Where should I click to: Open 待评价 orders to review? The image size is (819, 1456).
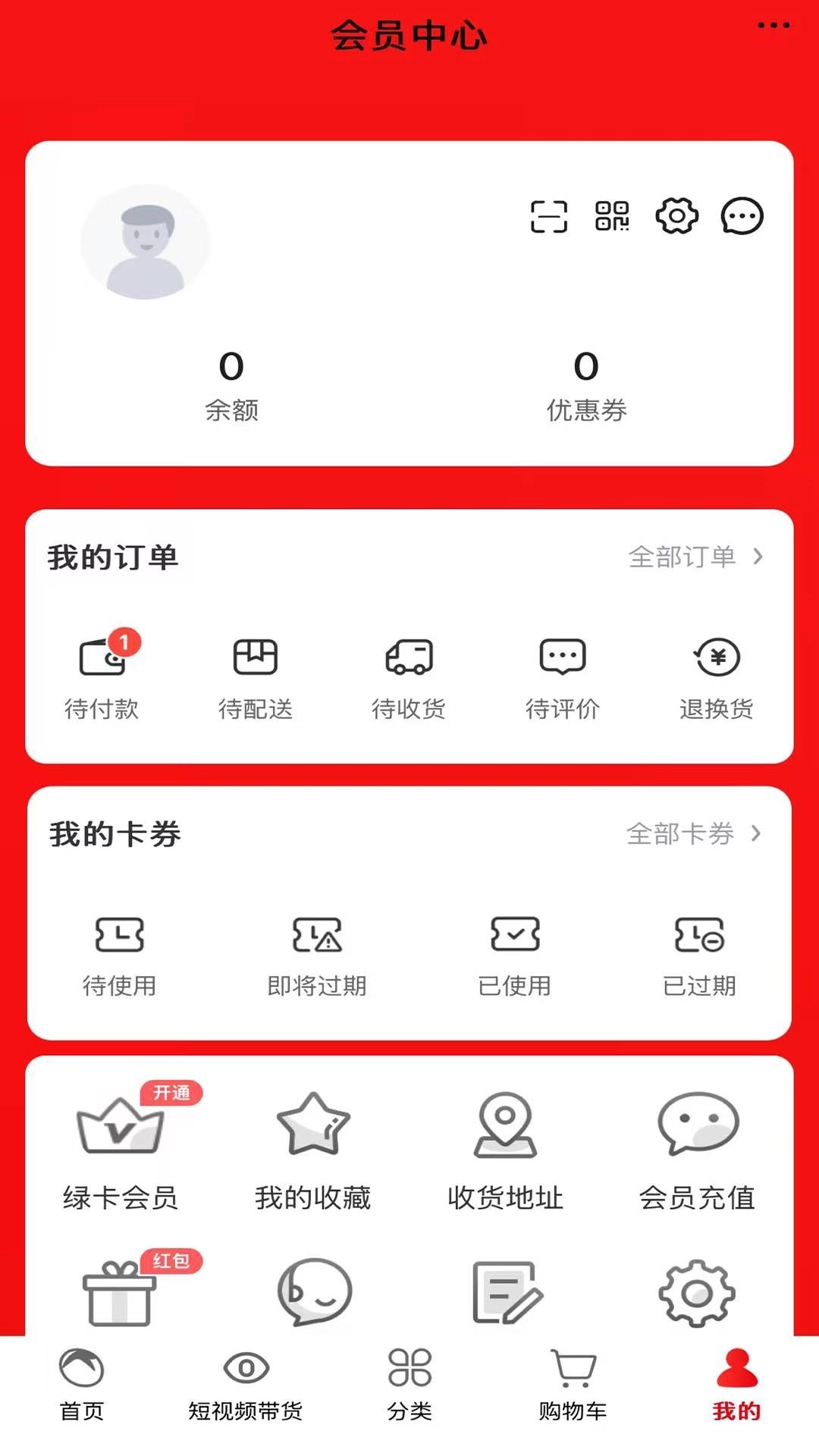[562, 675]
